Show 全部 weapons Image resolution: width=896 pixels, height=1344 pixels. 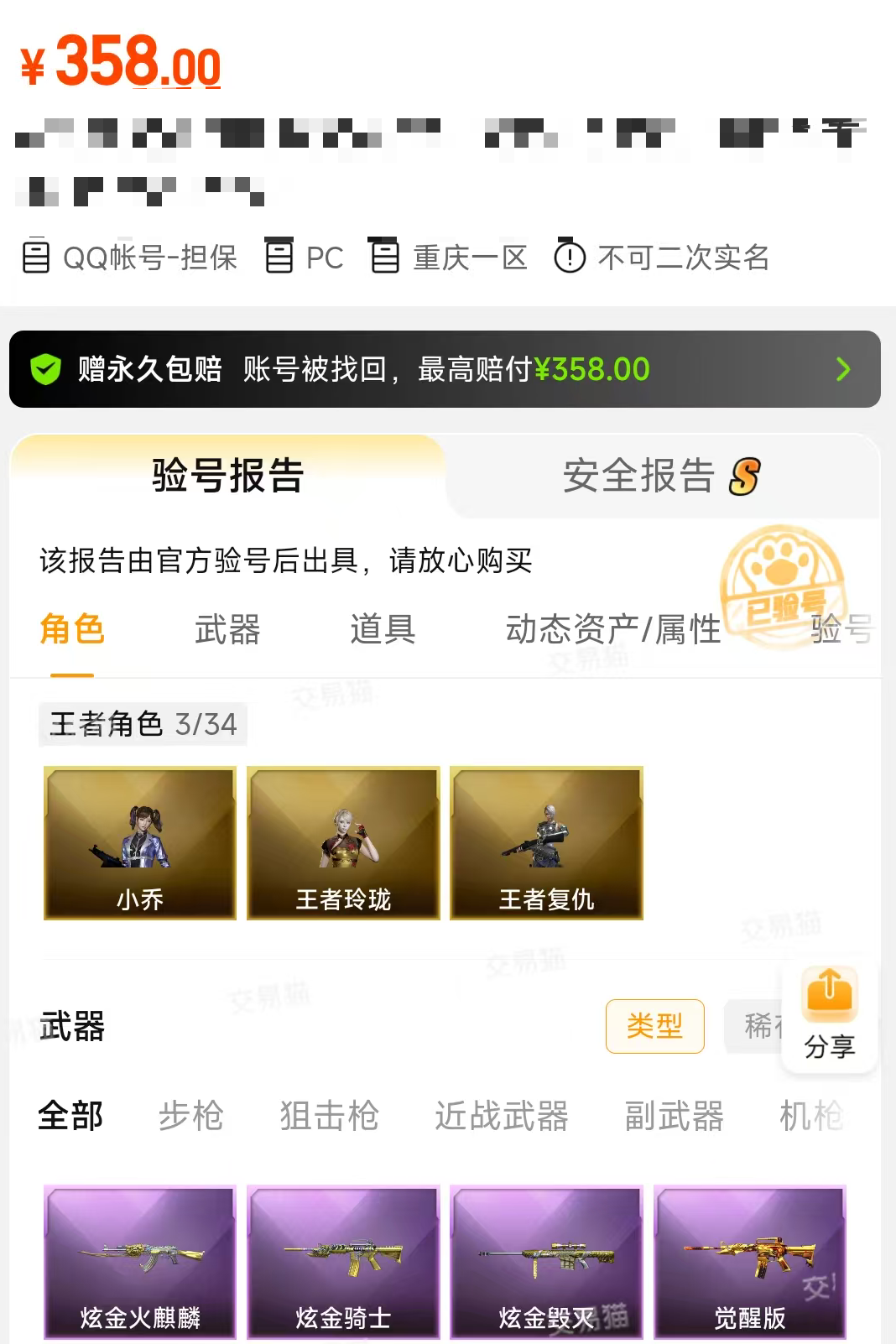point(70,1116)
